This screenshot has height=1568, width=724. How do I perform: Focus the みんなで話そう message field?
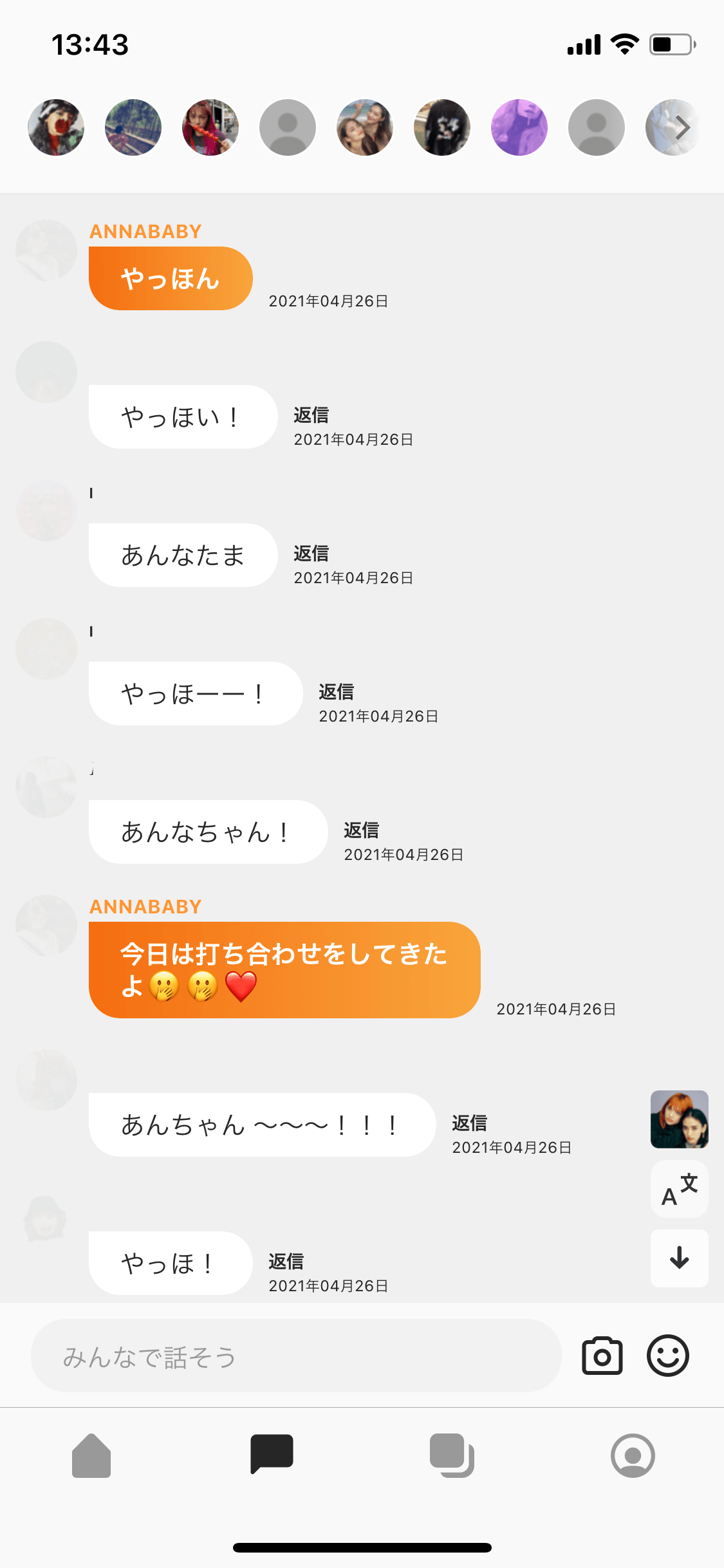coord(296,1356)
